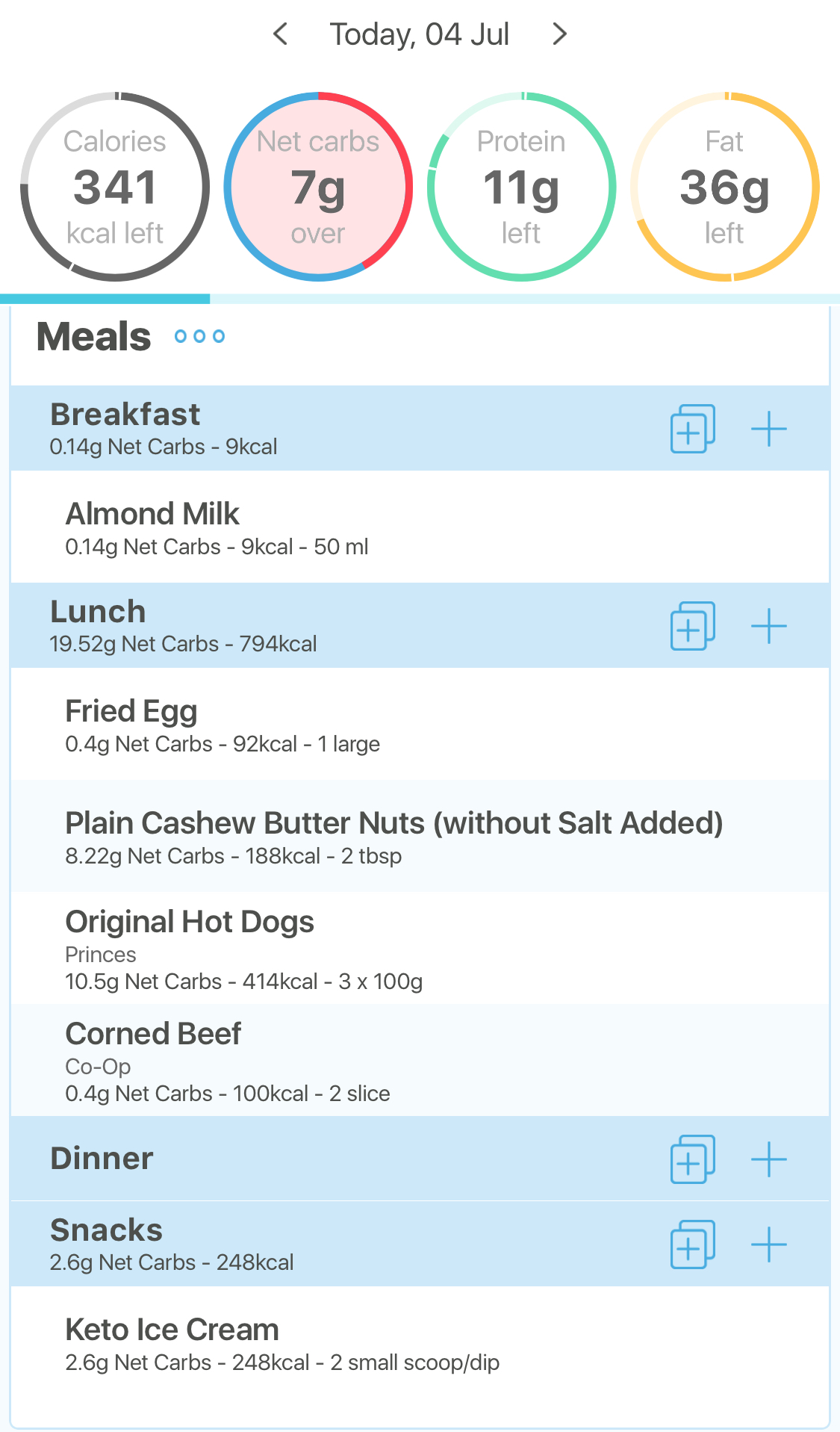The image size is (840, 1432).
Task: Go to the next day
Action: 559,34
